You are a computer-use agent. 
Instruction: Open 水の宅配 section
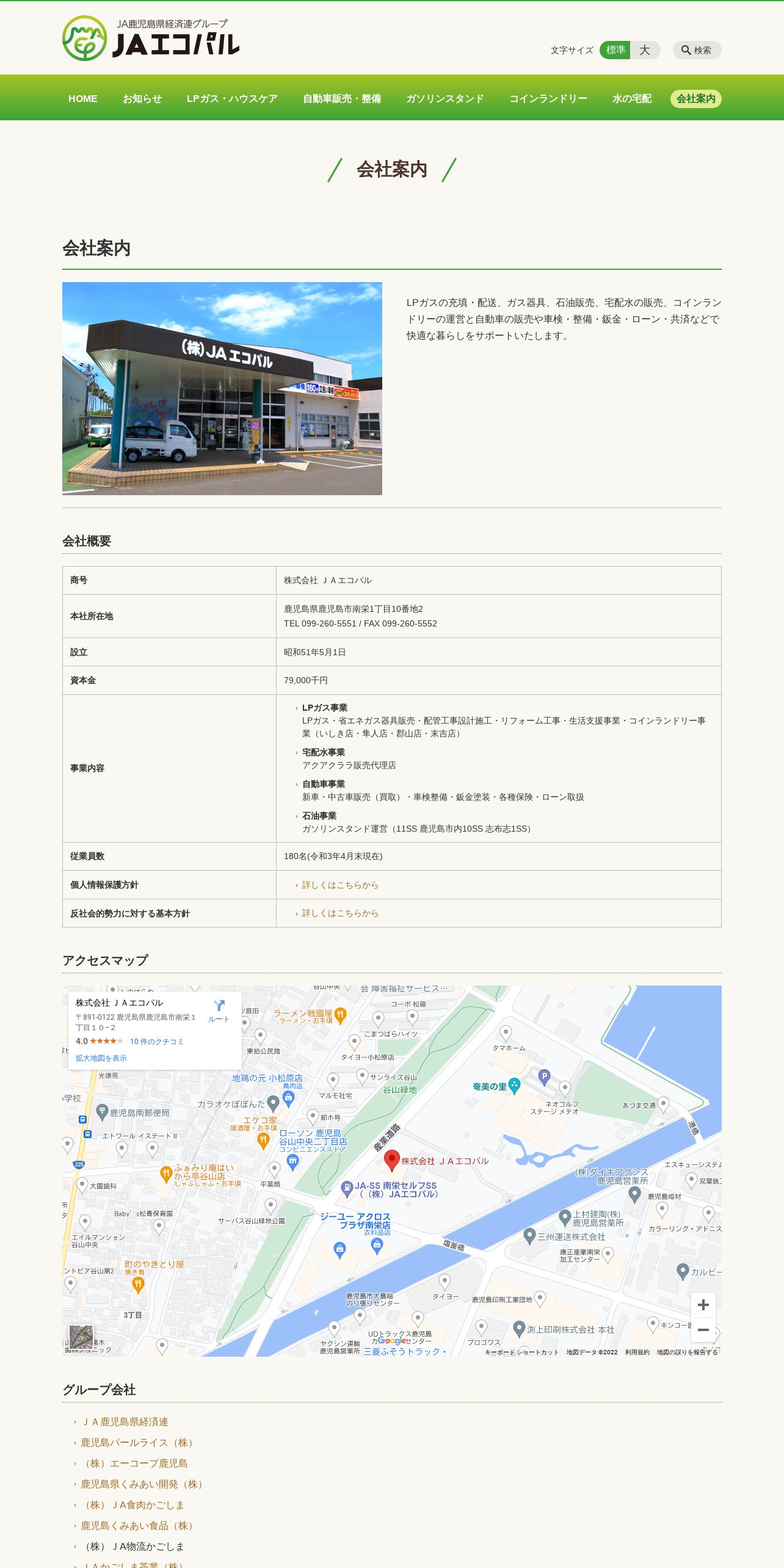point(632,98)
